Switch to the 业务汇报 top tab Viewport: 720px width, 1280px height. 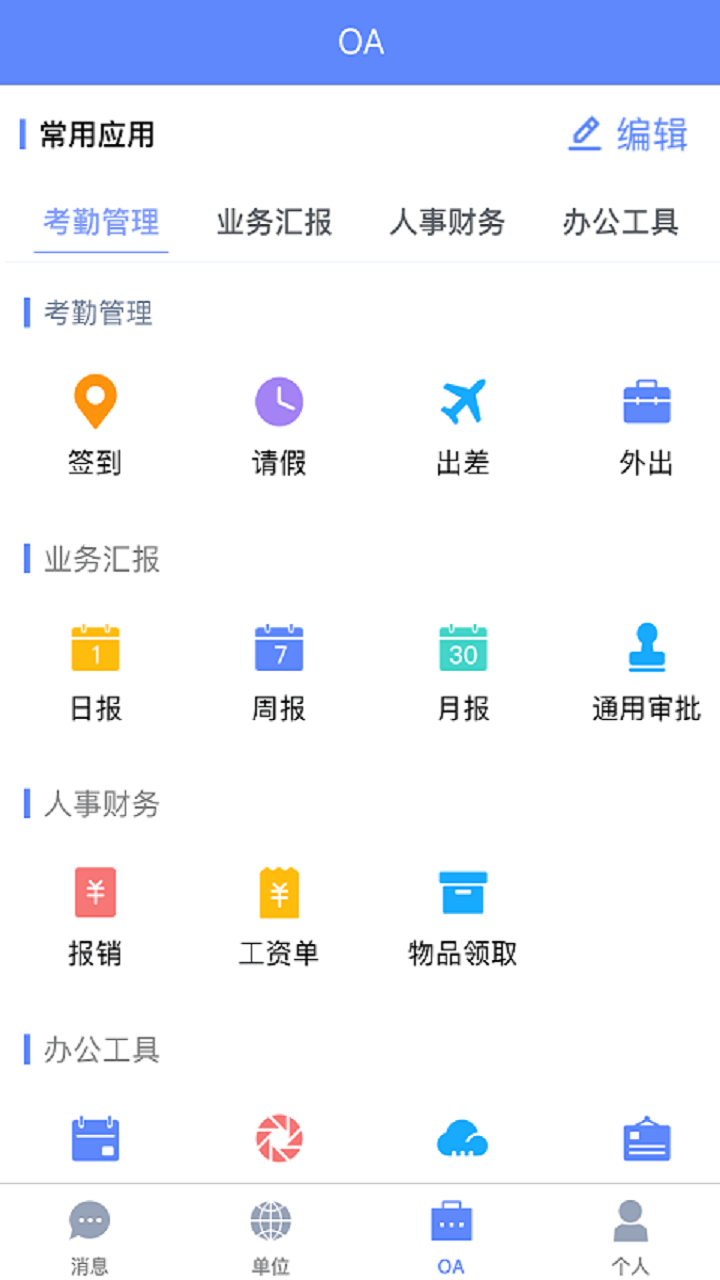click(x=274, y=222)
